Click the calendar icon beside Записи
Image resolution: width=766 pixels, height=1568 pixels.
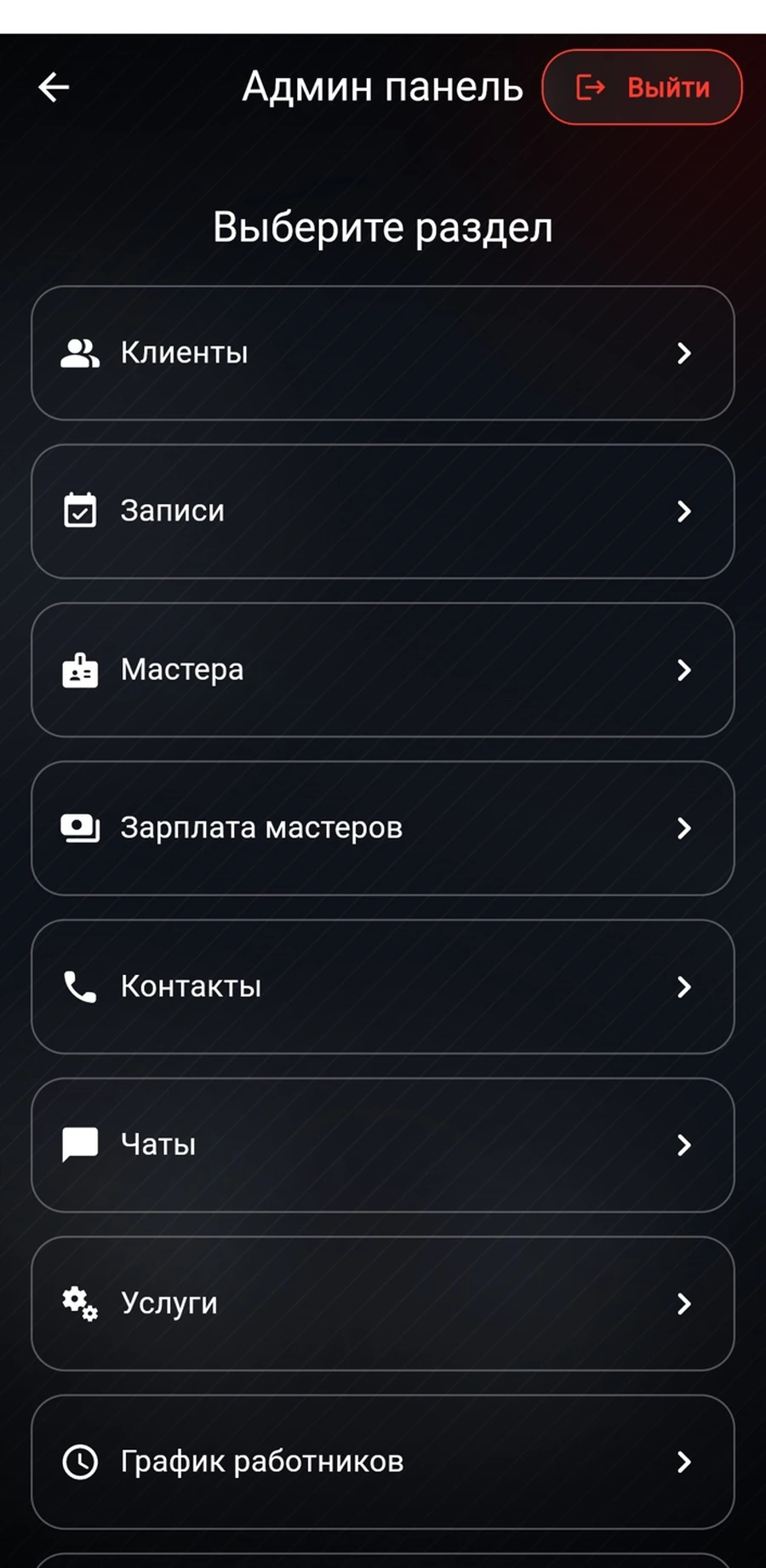tap(79, 510)
